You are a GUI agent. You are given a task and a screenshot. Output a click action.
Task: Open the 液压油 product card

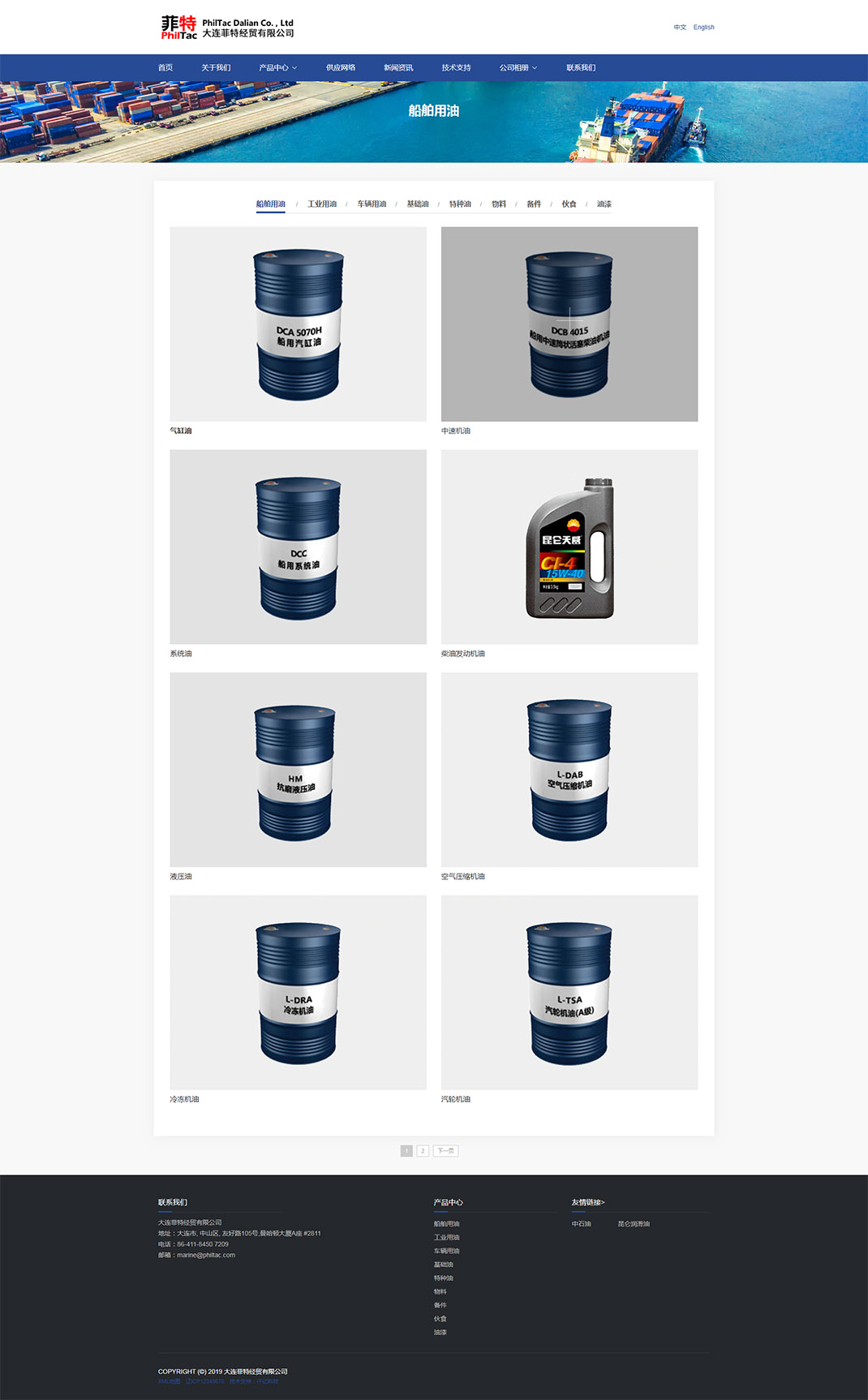(x=298, y=770)
